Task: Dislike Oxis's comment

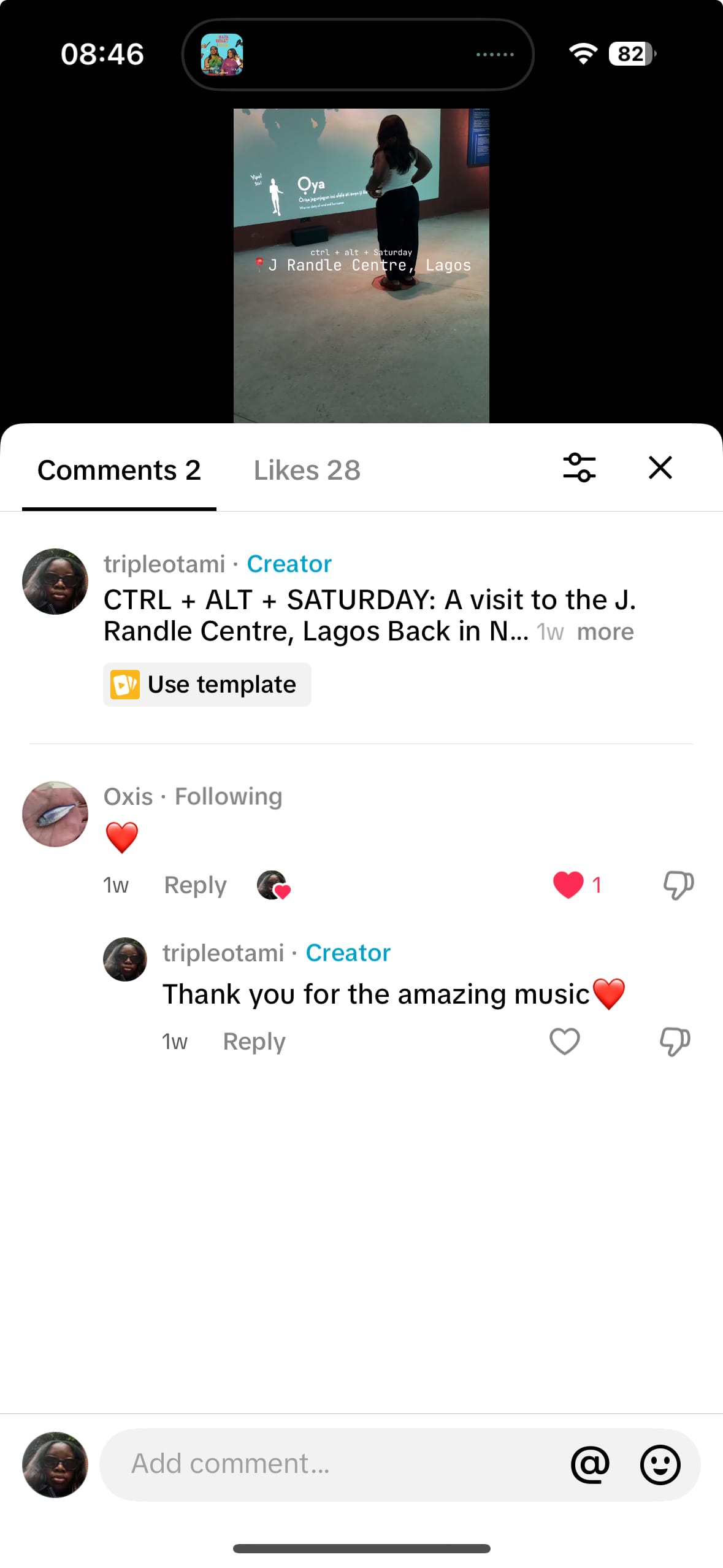Action: tap(678, 885)
